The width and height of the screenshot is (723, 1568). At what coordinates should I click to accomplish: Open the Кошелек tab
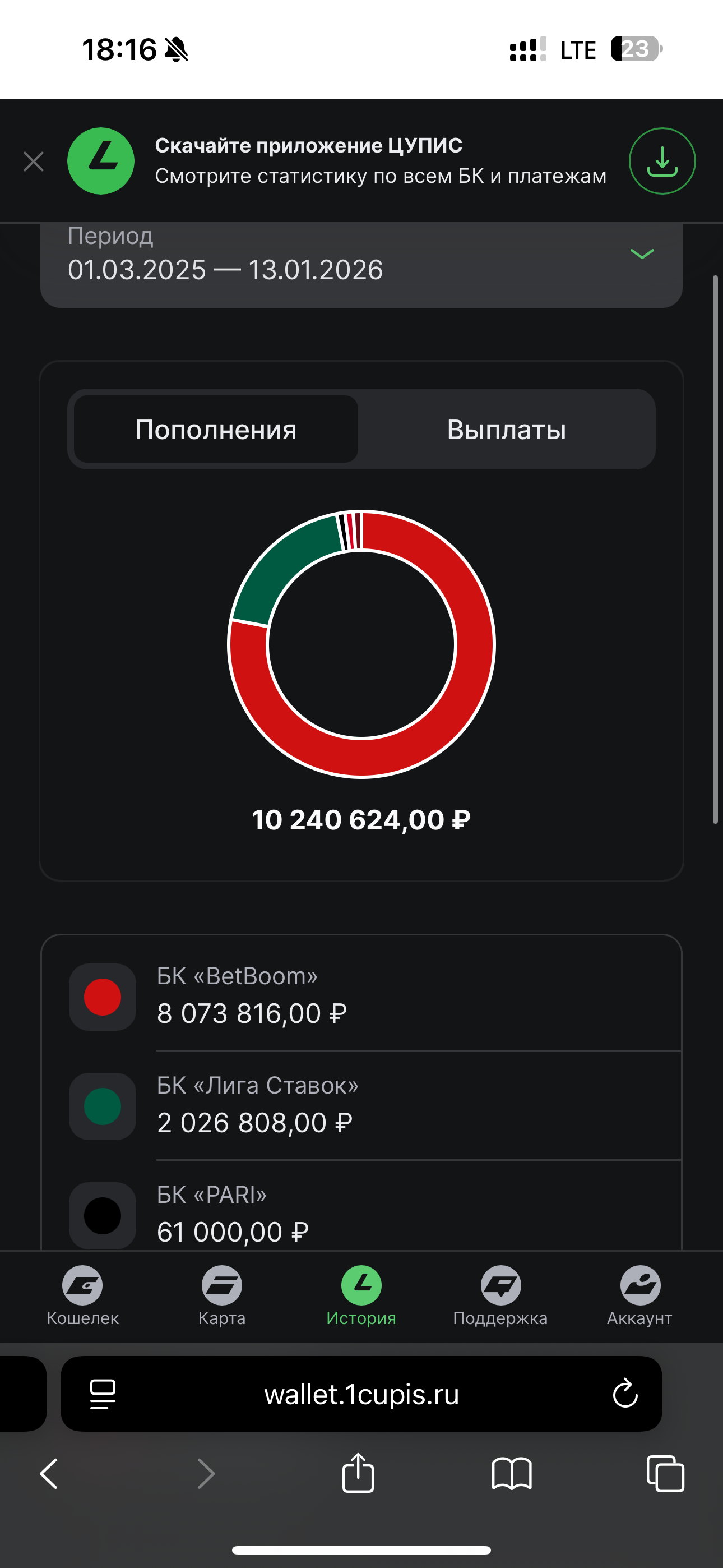(83, 1295)
